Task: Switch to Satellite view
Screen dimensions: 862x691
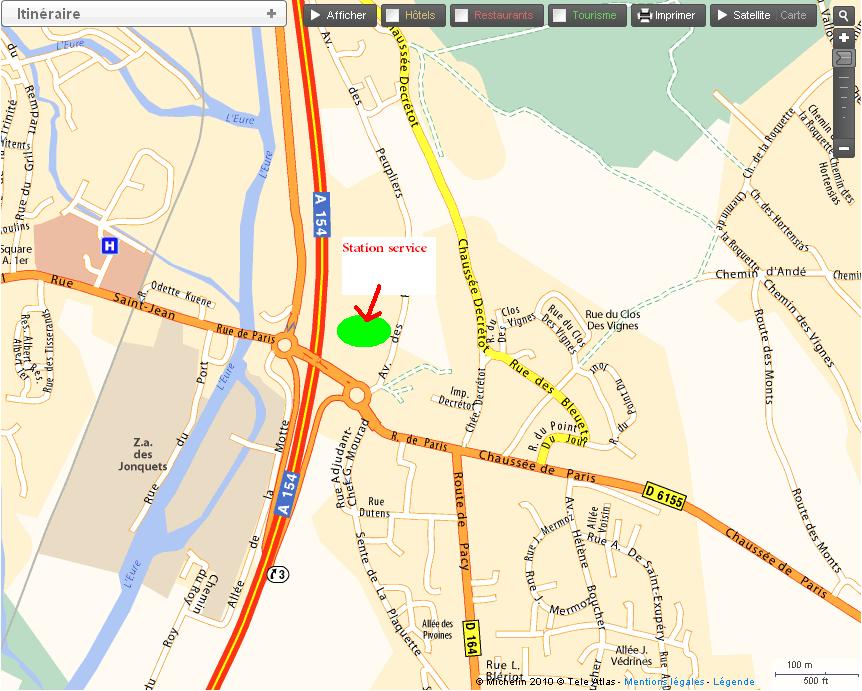Action: (x=744, y=15)
